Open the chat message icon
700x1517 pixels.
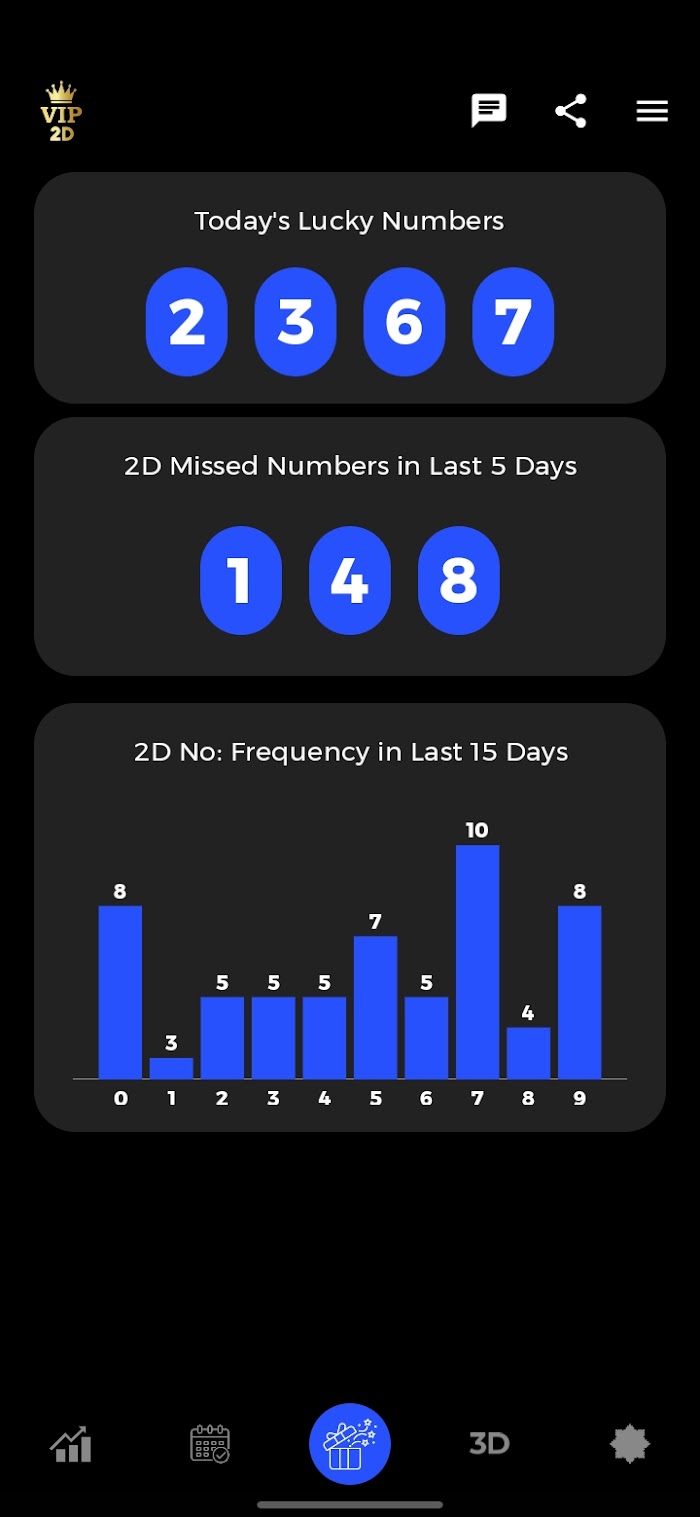click(x=489, y=111)
